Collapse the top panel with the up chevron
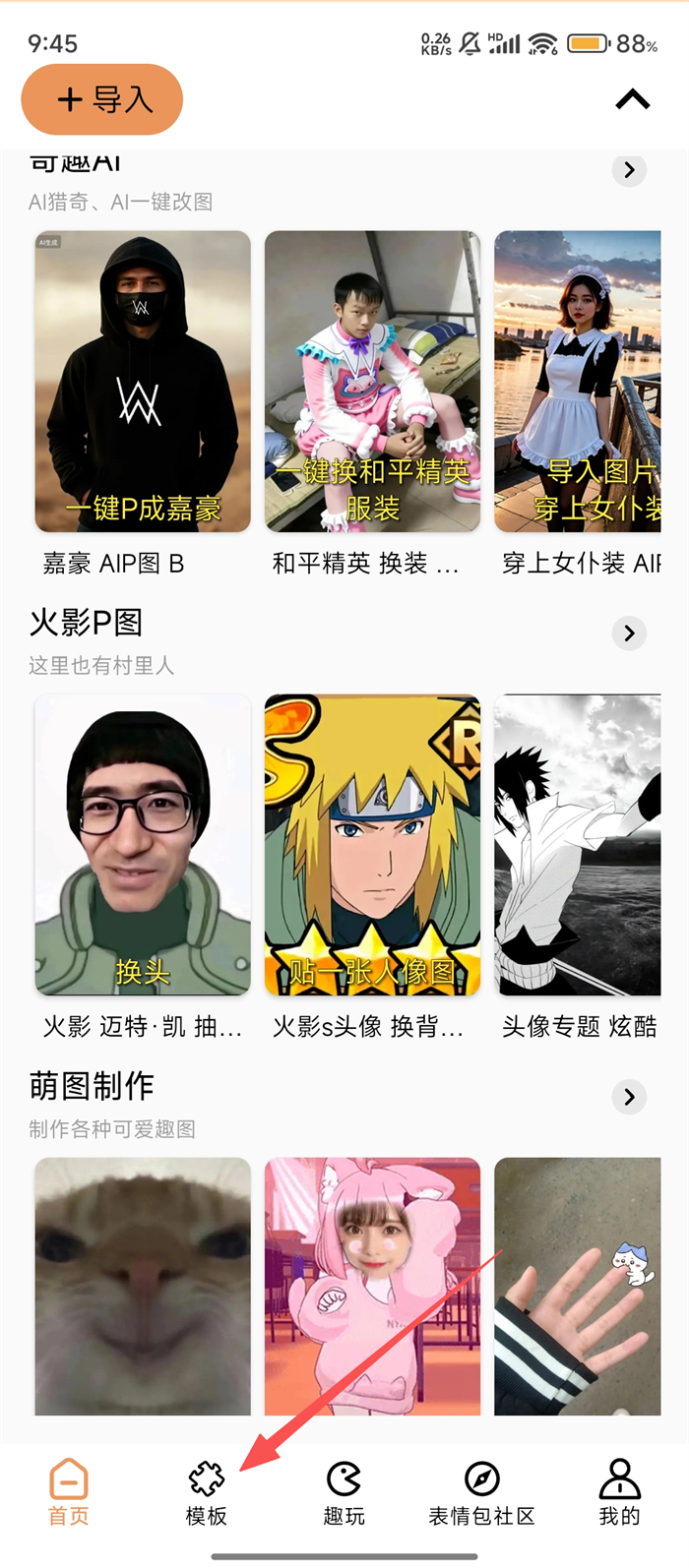689x1568 pixels. (632, 99)
